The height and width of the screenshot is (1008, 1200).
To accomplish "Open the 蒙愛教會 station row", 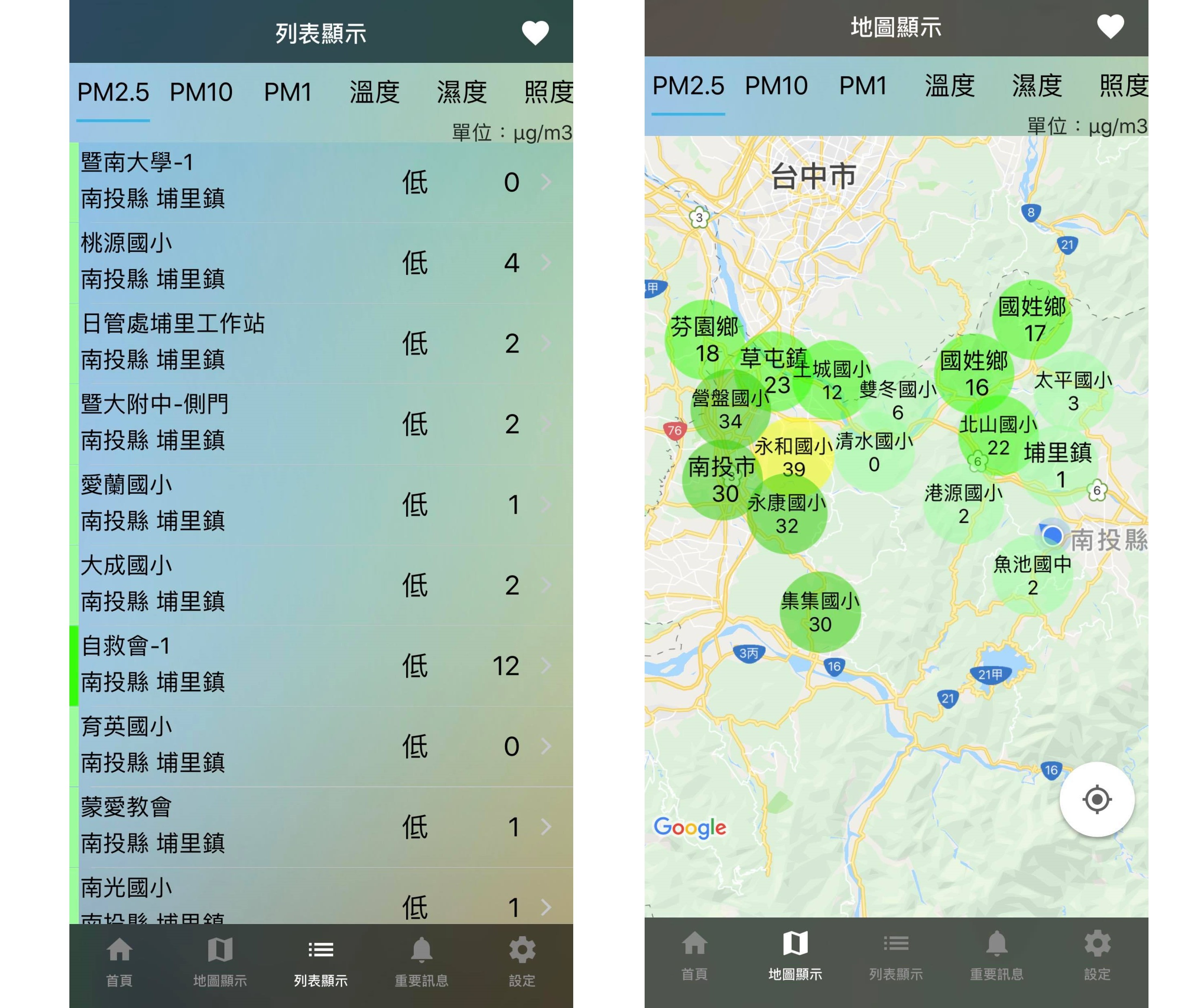I will (320, 827).
